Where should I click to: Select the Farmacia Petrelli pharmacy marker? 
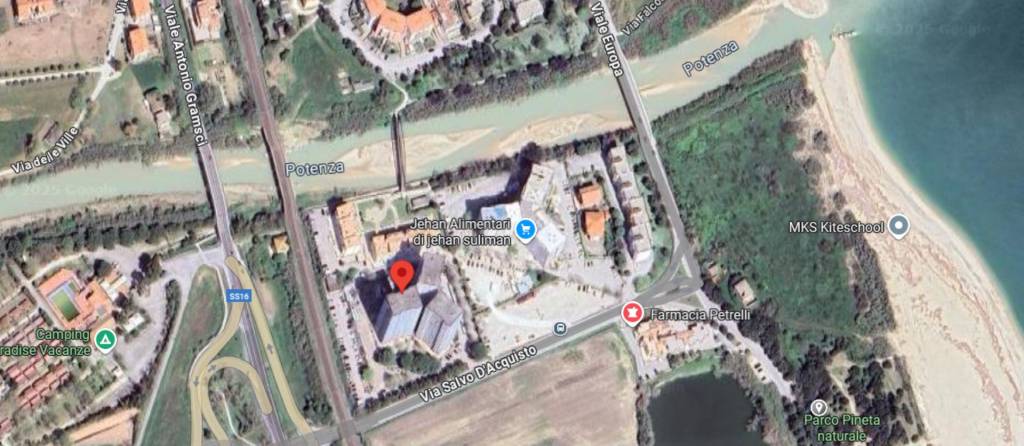632,315
